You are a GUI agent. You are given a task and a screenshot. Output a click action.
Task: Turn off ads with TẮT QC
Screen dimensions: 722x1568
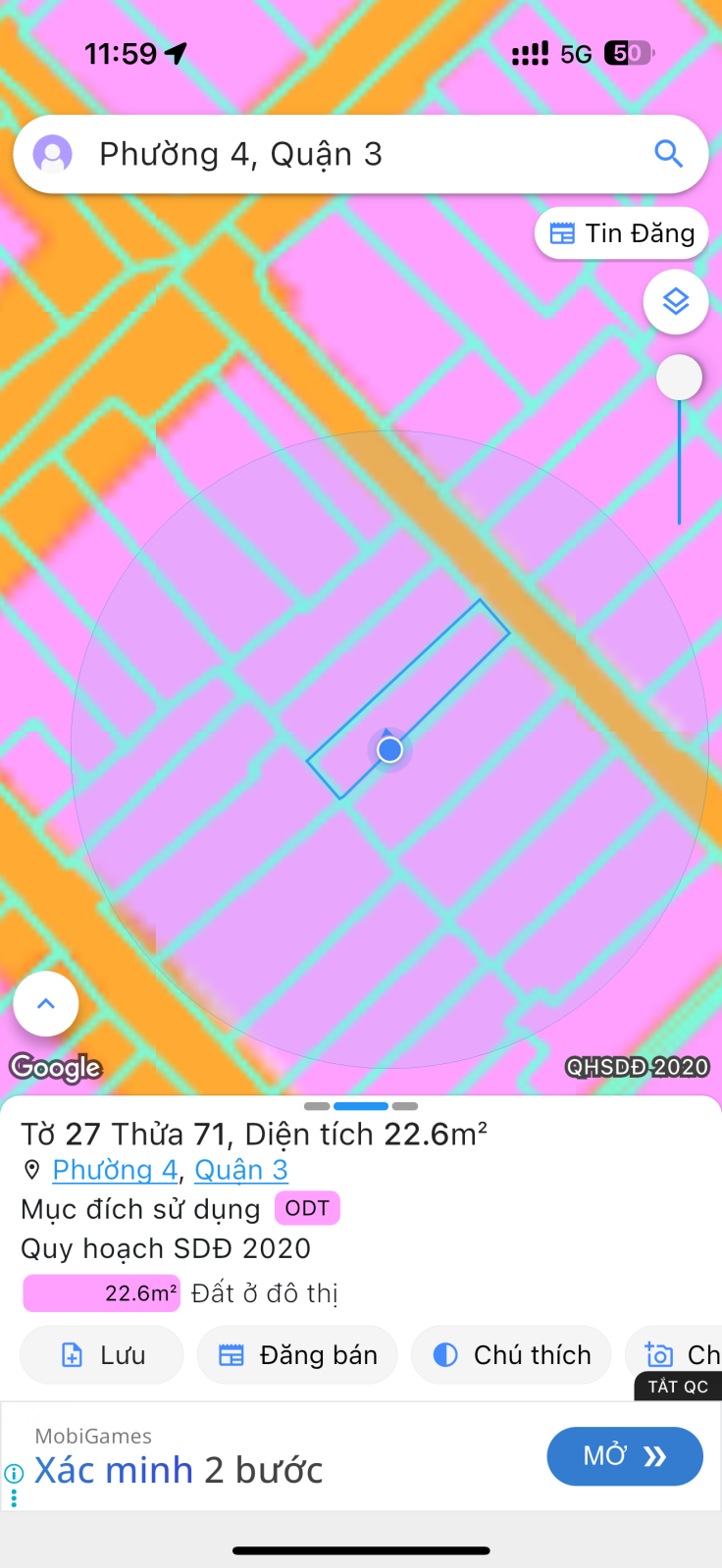coord(678,1387)
